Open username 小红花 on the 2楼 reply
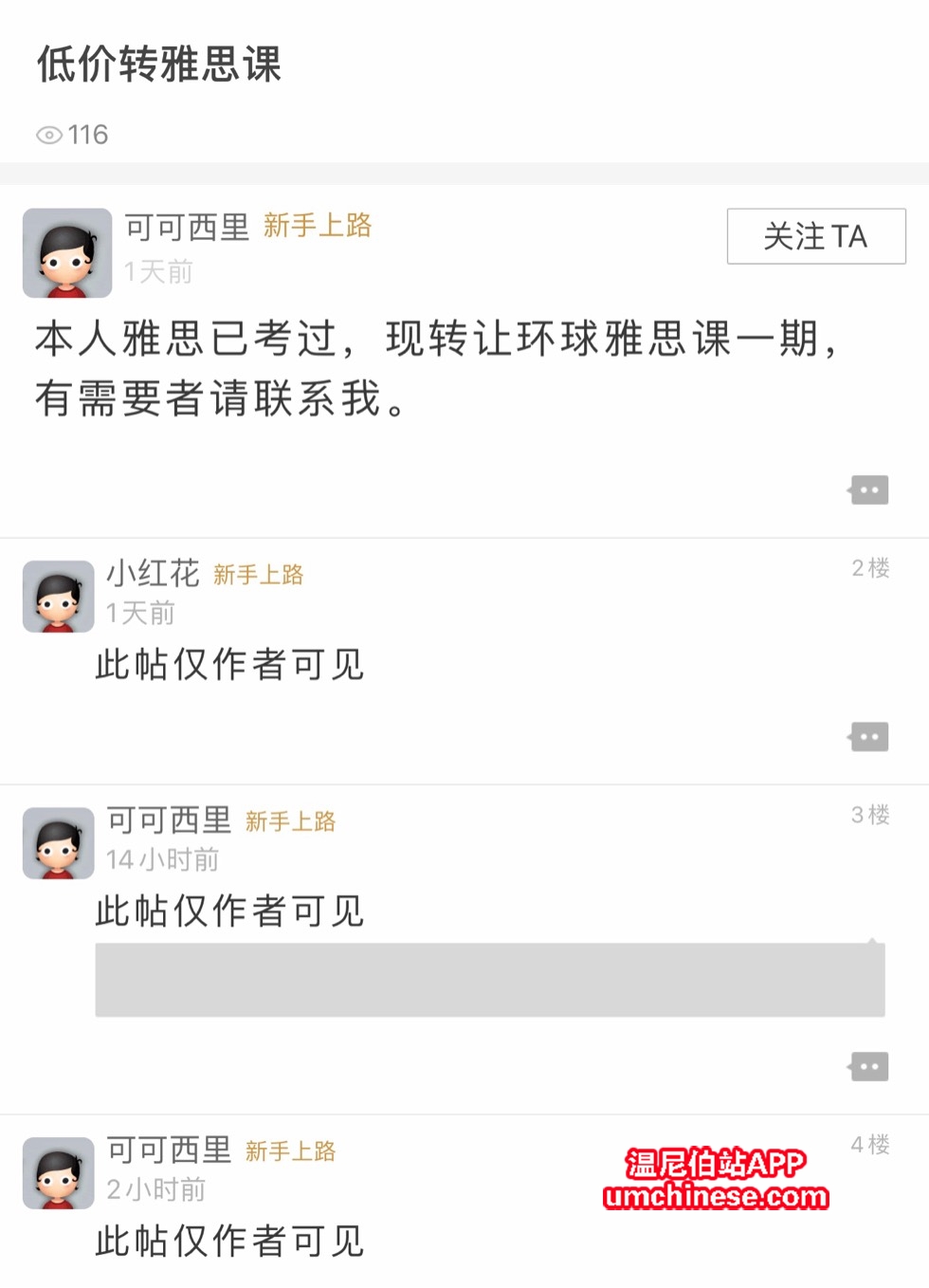929x1288 pixels. point(153,573)
